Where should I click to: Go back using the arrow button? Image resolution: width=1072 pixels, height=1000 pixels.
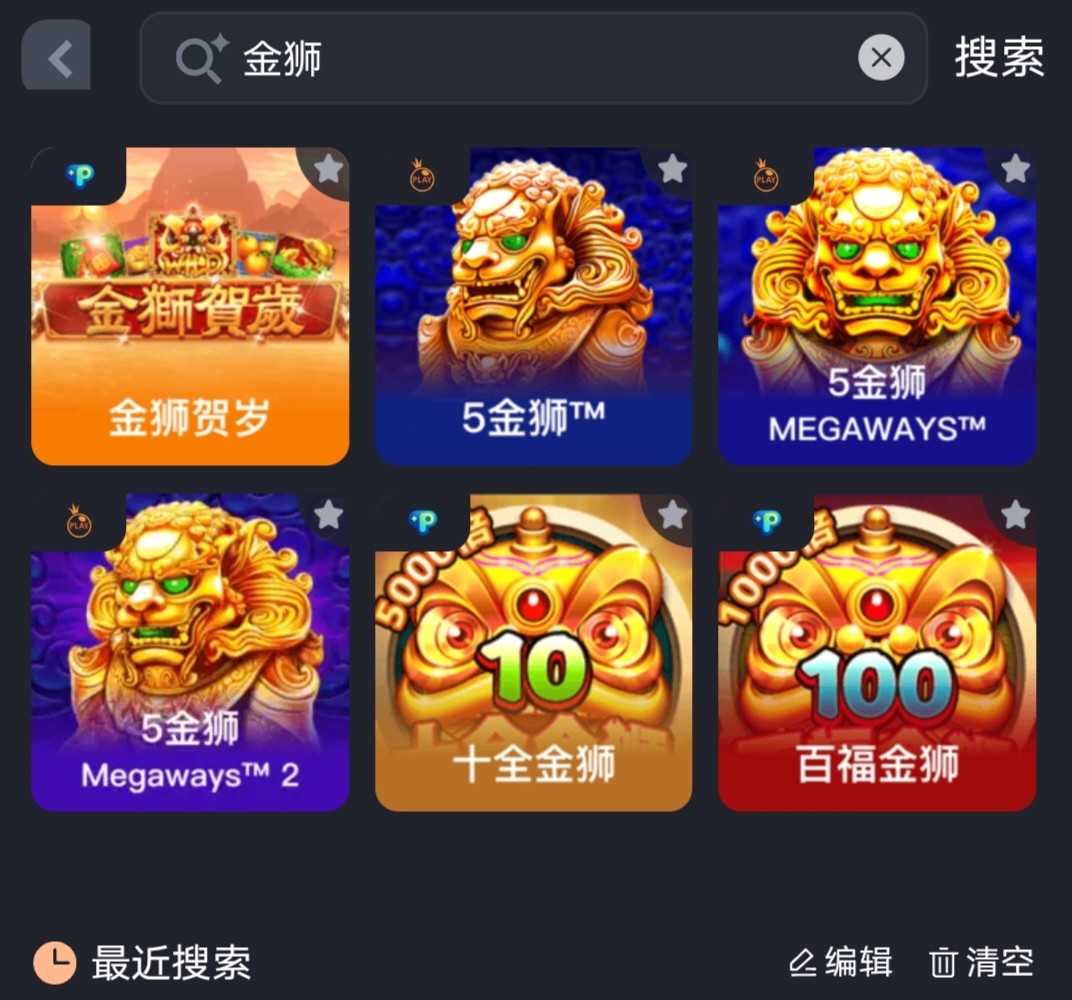(x=57, y=58)
